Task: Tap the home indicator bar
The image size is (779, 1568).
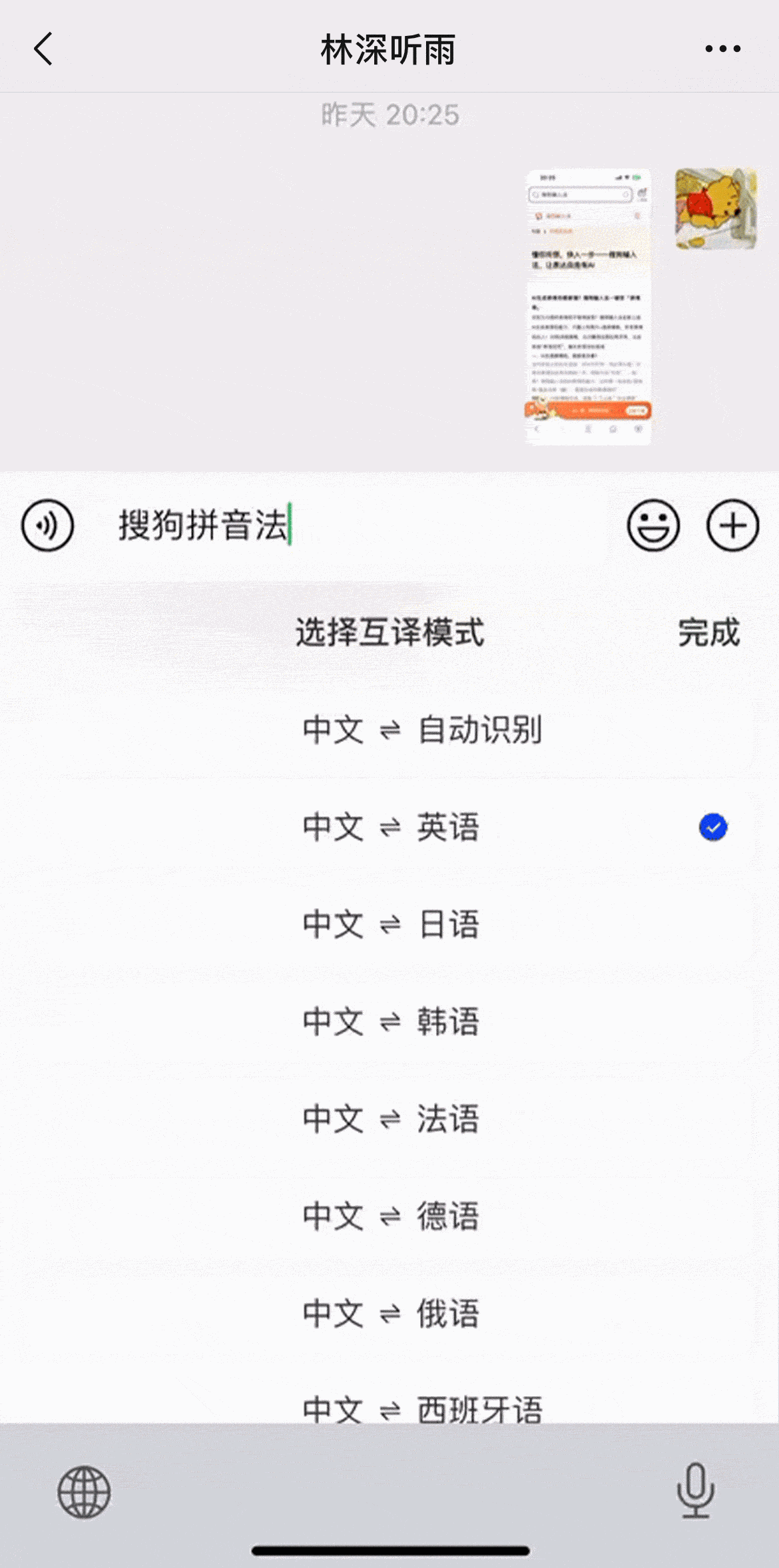Action: point(389,1550)
